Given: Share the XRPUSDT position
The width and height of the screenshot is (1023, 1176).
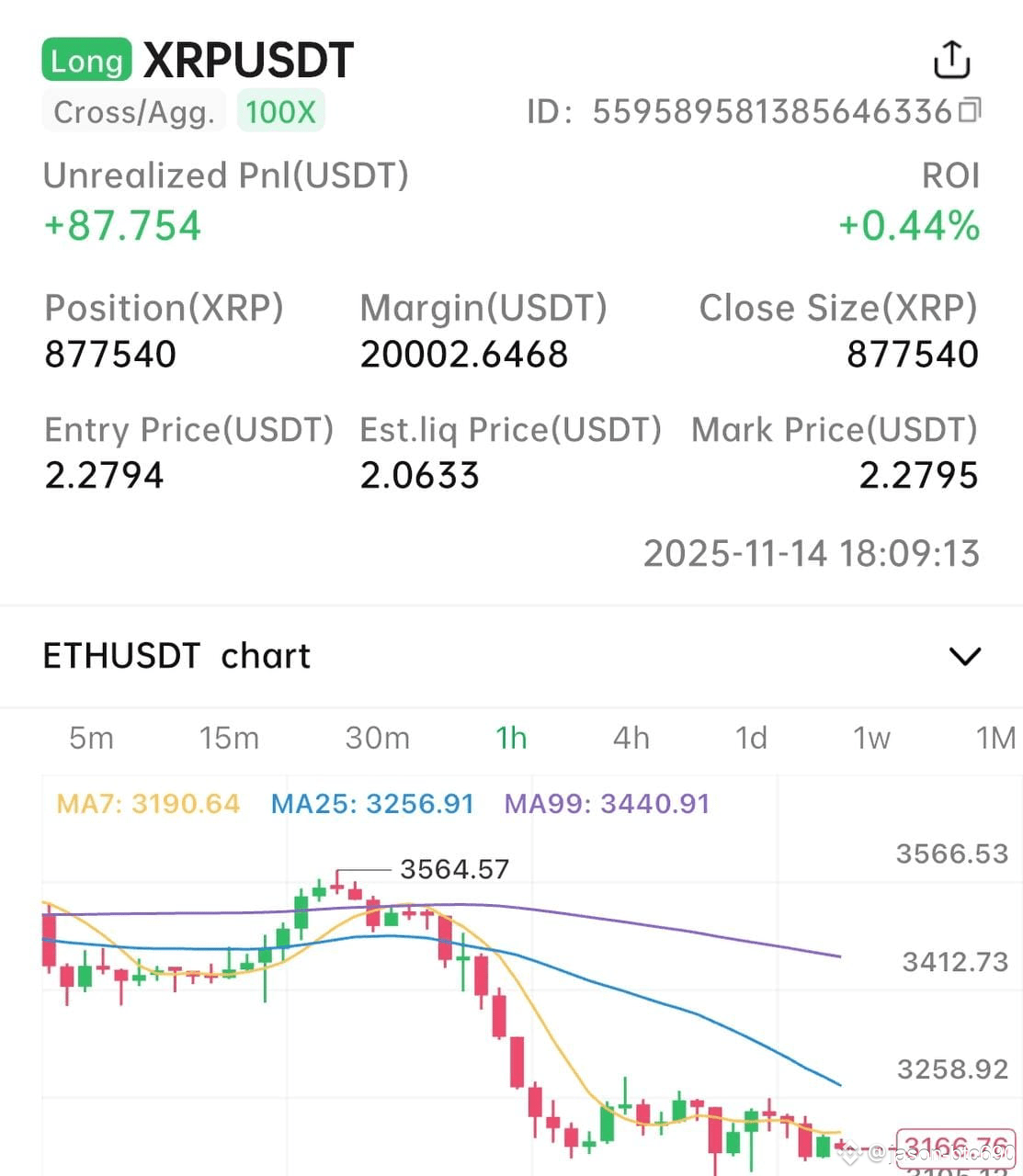Looking at the screenshot, I should [x=951, y=60].
